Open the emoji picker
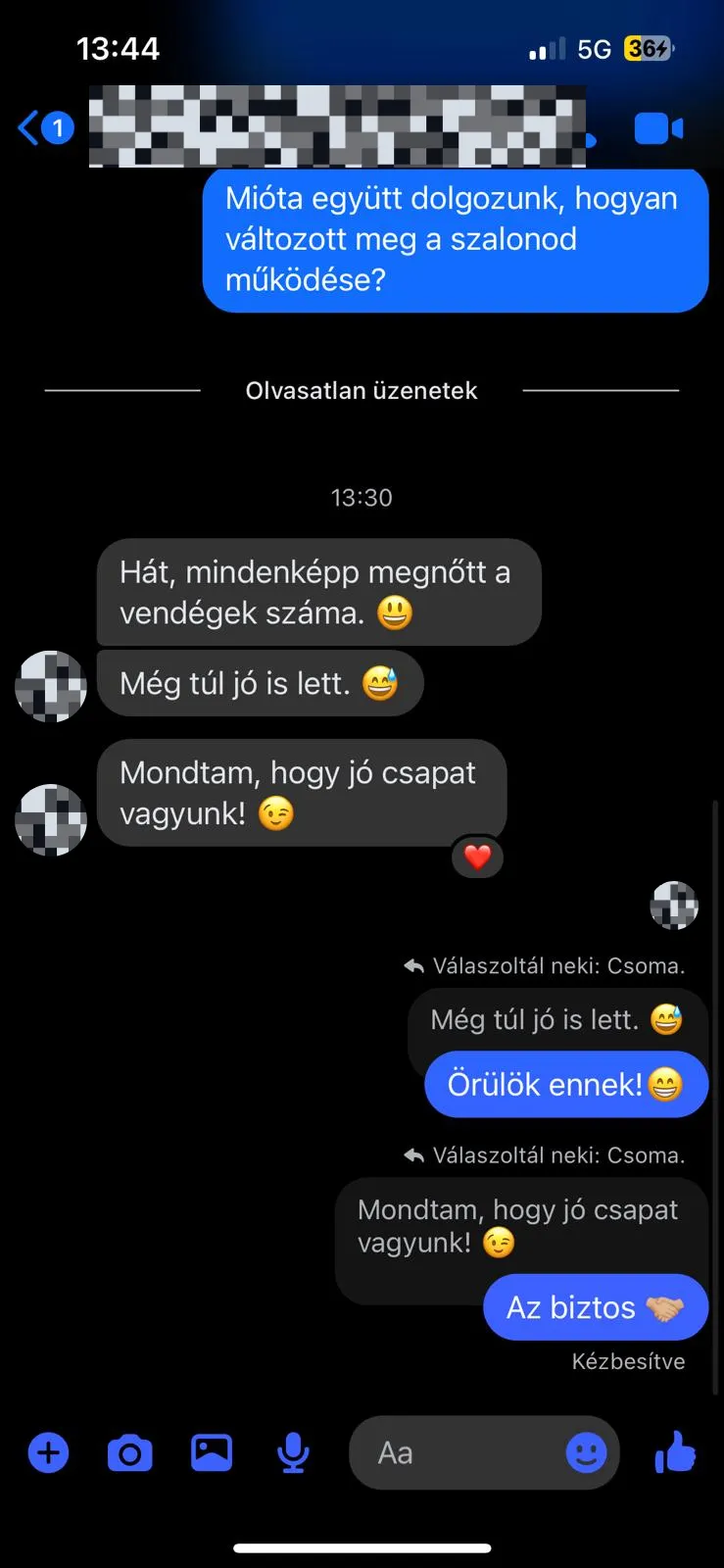Image resolution: width=724 pixels, height=1568 pixels. tap(586, 1452)
